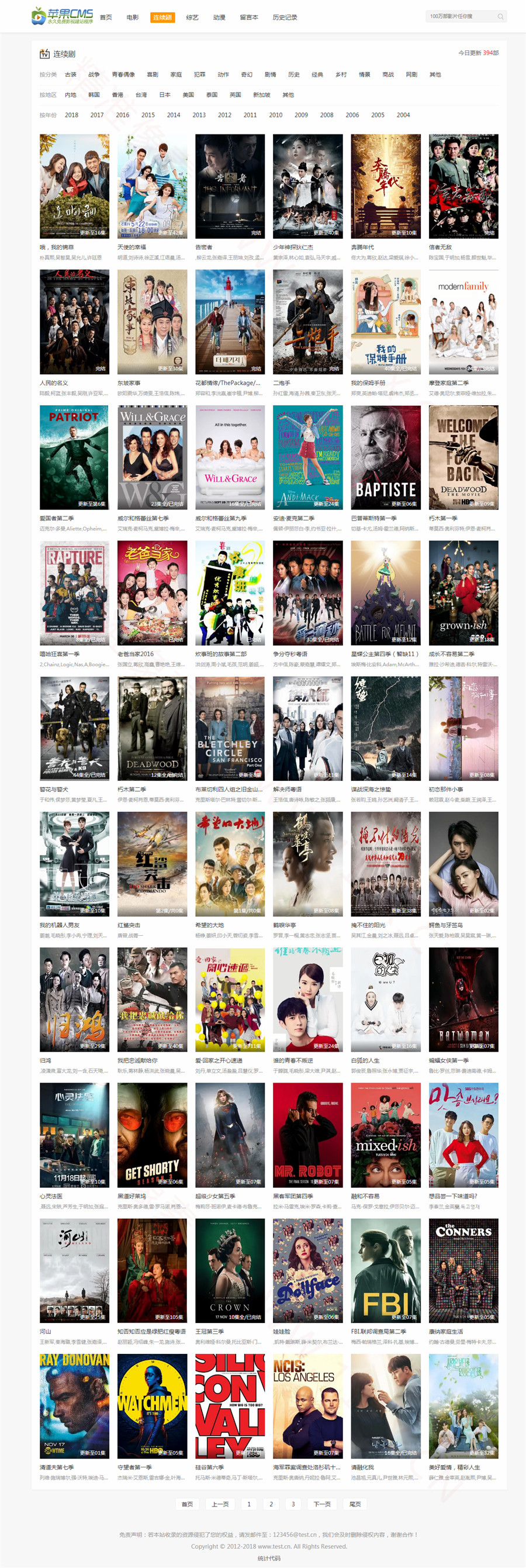Go to the 综艺 section
526x1568 pixels.
tap(192, 17)
